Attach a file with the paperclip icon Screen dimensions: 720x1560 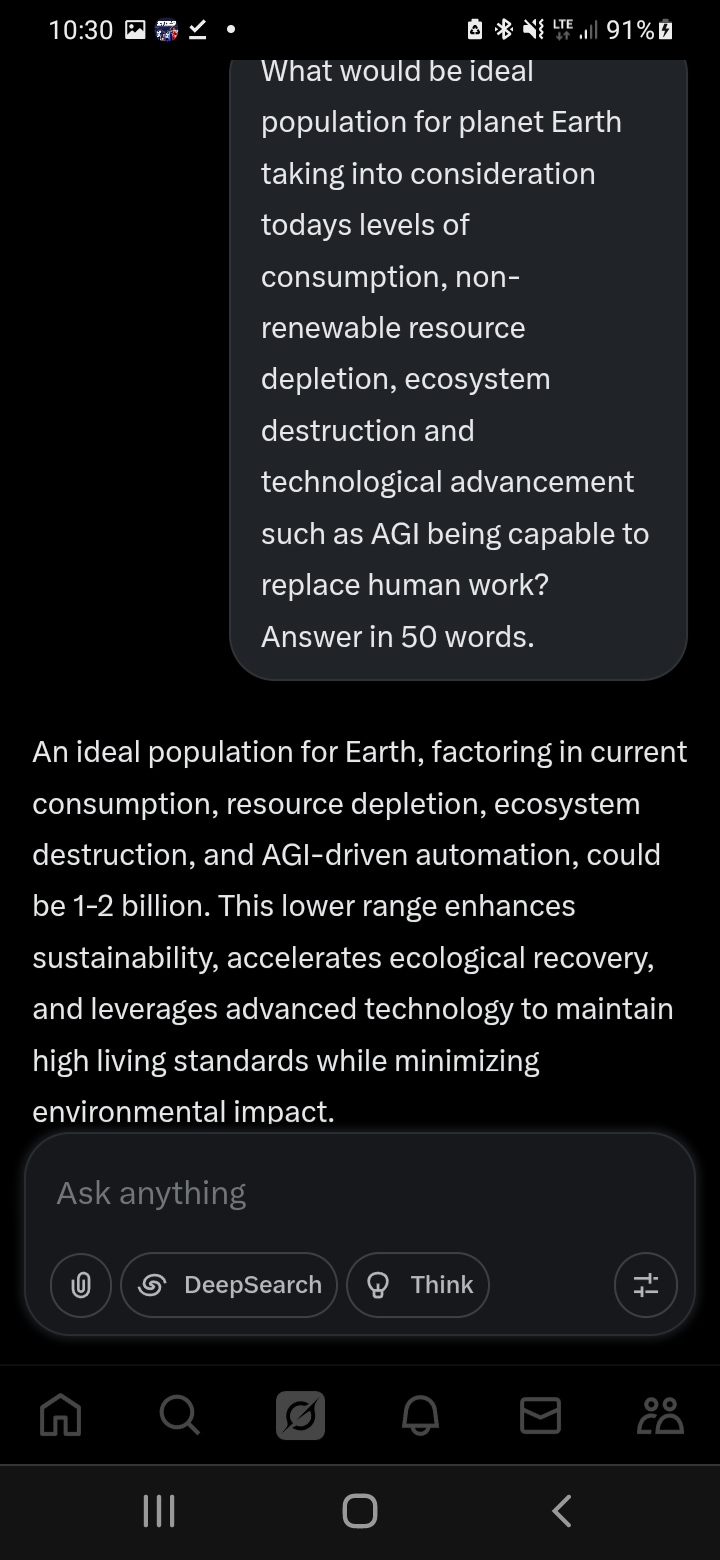click(x=81, y=1285)
